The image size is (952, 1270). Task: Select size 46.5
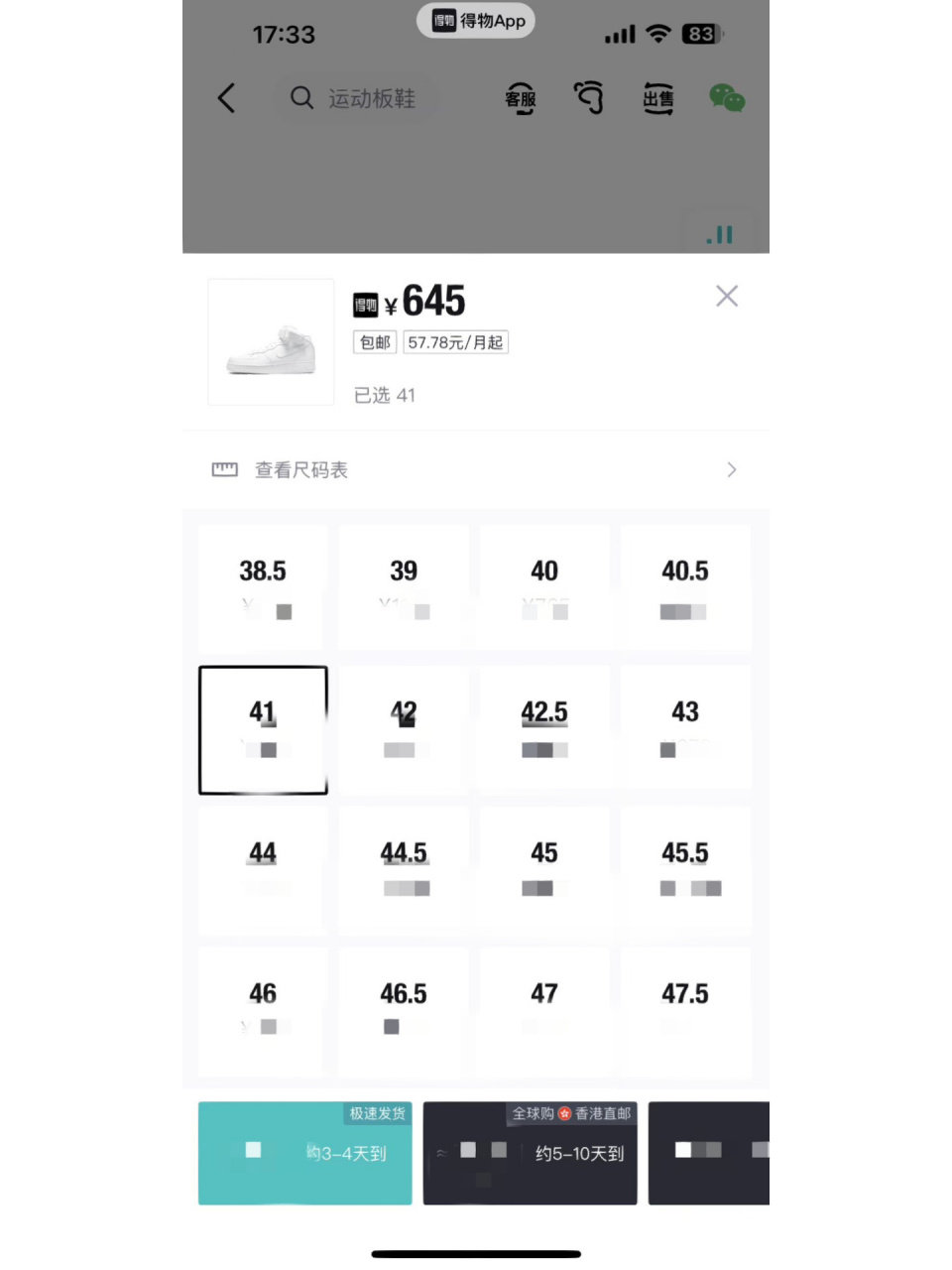(404, 1011)
